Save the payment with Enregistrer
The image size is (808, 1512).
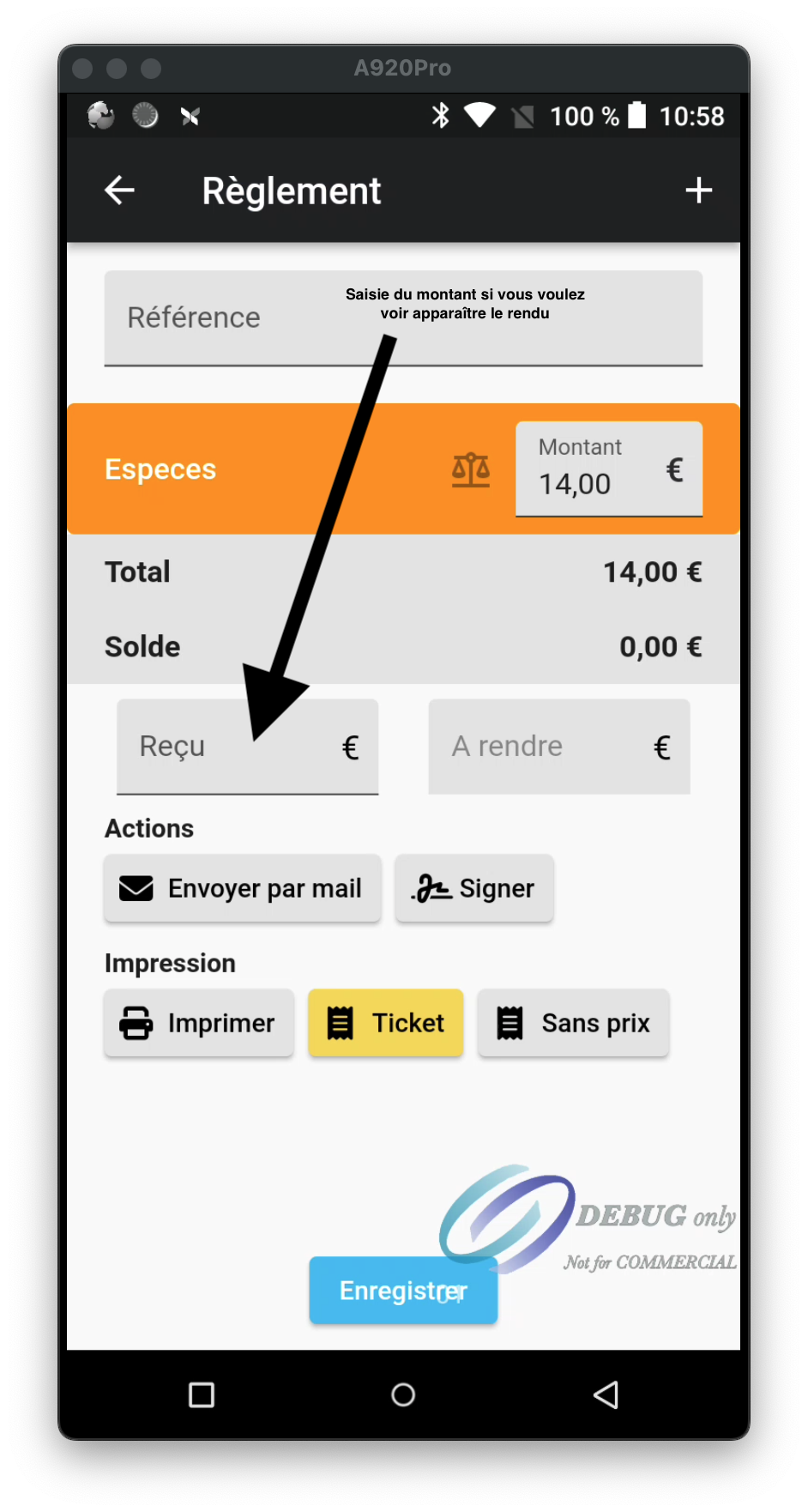pyautogui.click(x=403, y=1291)
